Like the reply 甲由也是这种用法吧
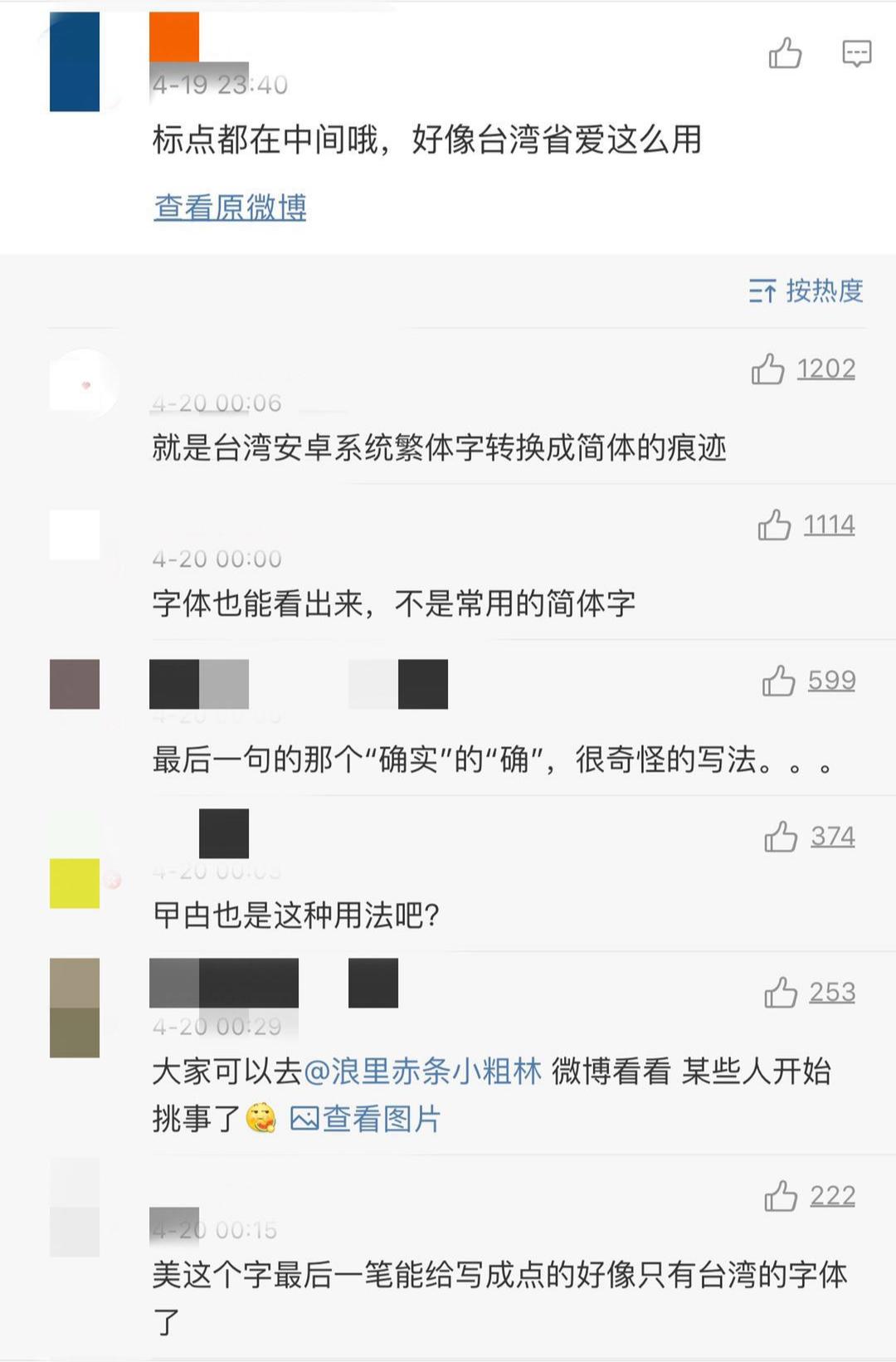Image resolution: width=896 pixels, height=1362 pixels. coord(781,837)
